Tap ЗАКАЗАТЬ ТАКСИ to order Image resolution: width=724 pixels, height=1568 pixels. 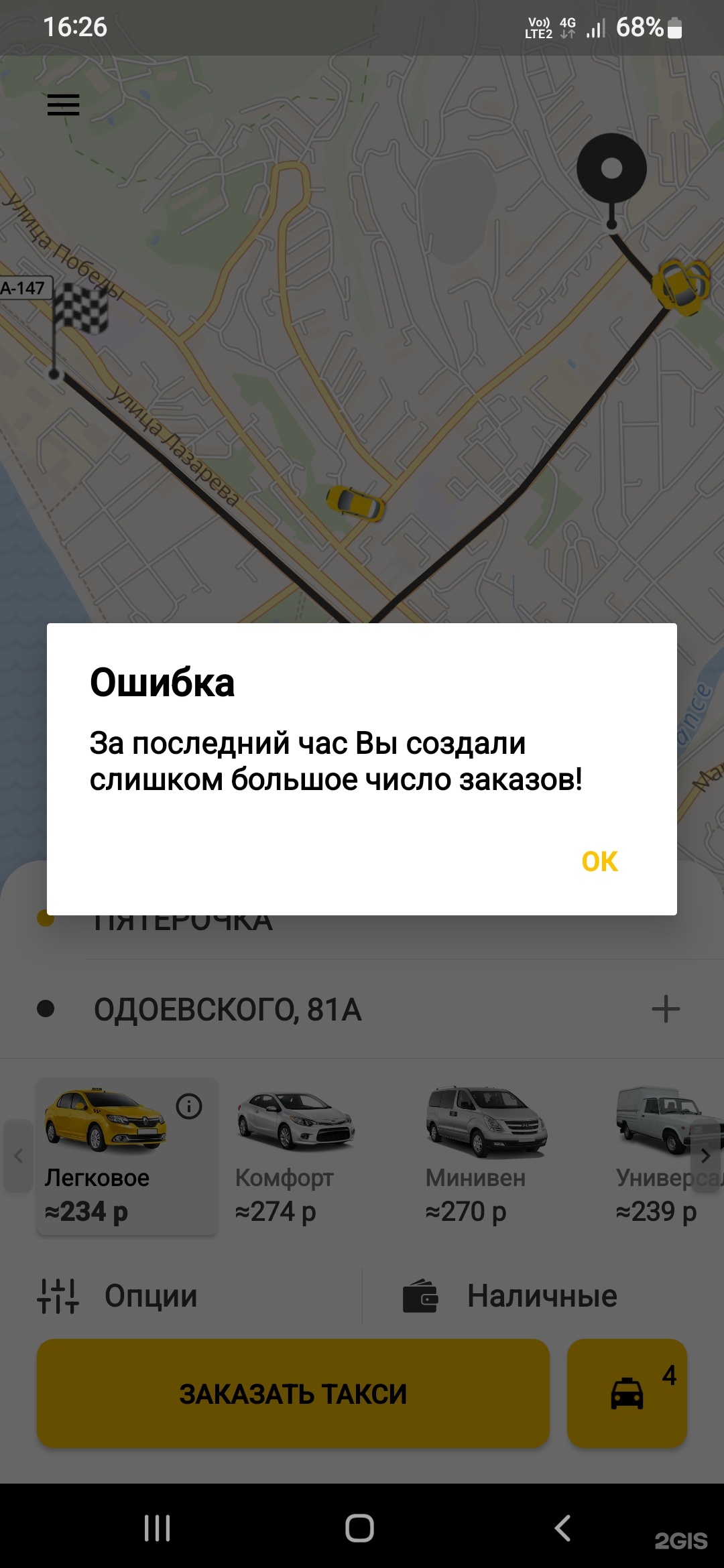tap(293, 1394)
